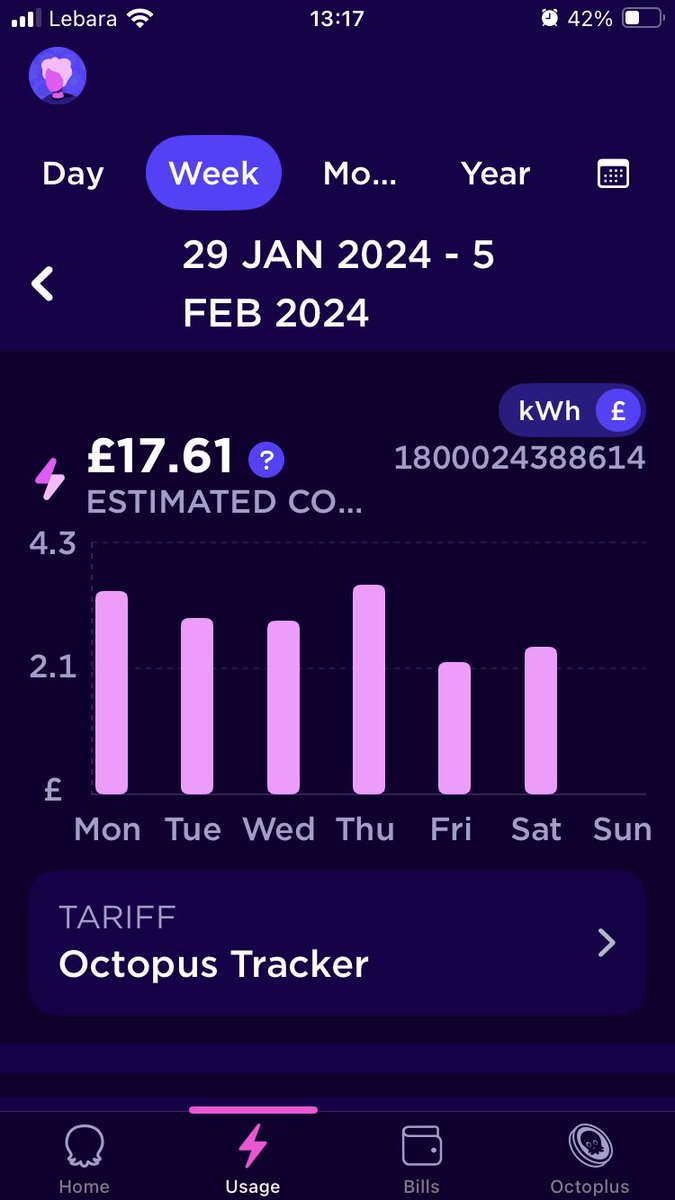Switch to the Month view

coord(360,174)
